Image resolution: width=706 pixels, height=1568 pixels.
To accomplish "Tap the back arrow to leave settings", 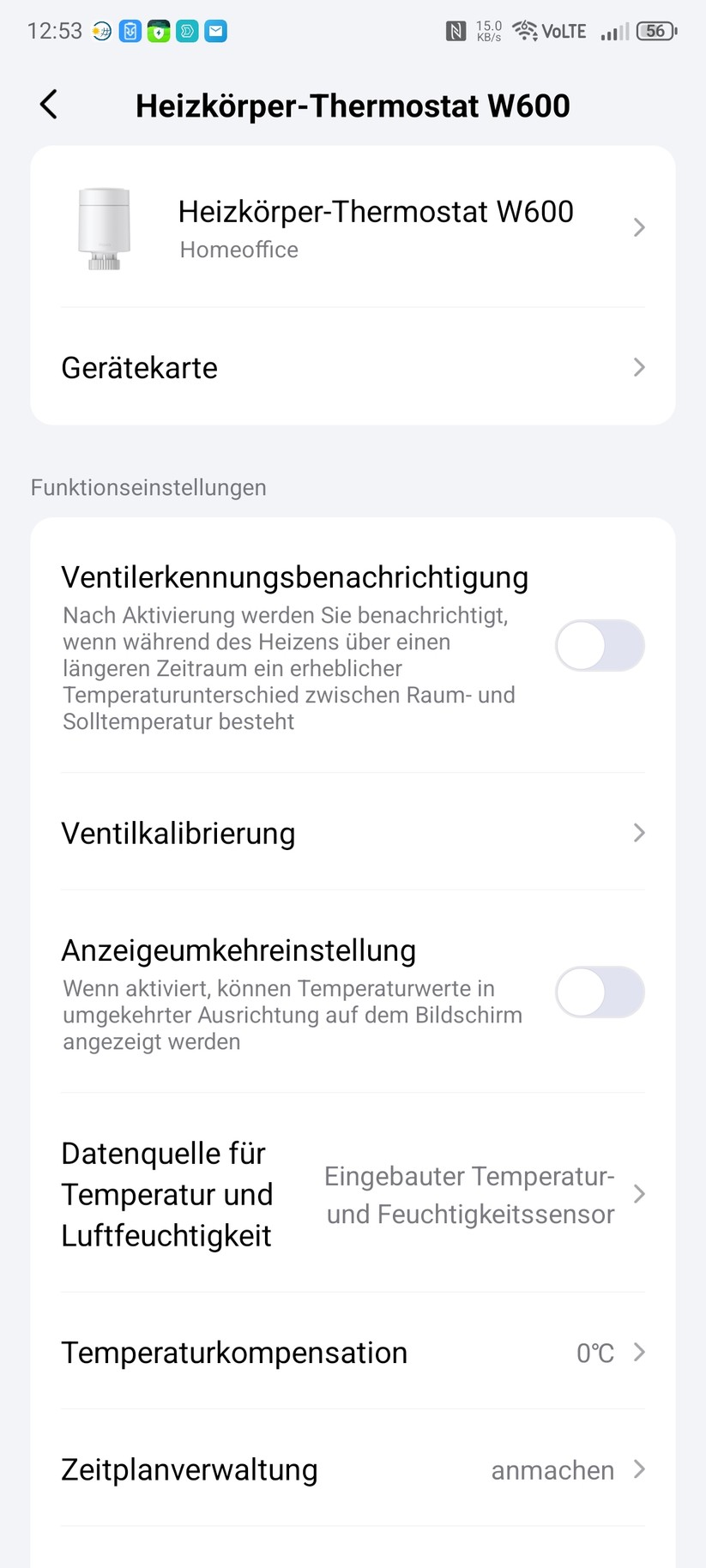I will coord(48,104).
